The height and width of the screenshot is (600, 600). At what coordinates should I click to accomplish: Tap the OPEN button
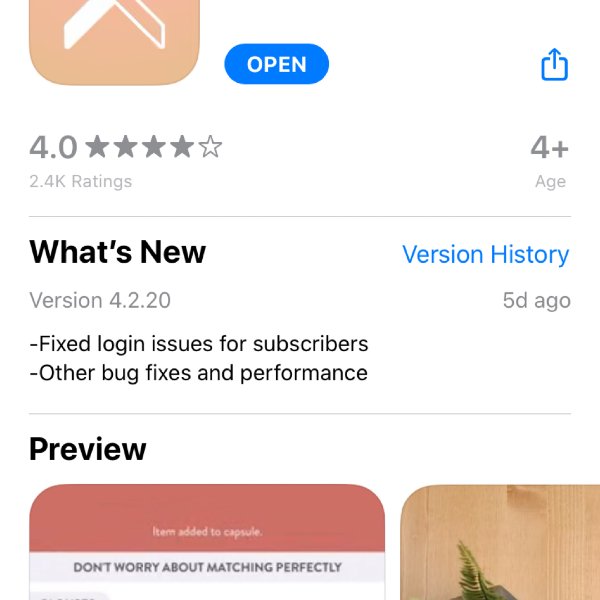276,64
